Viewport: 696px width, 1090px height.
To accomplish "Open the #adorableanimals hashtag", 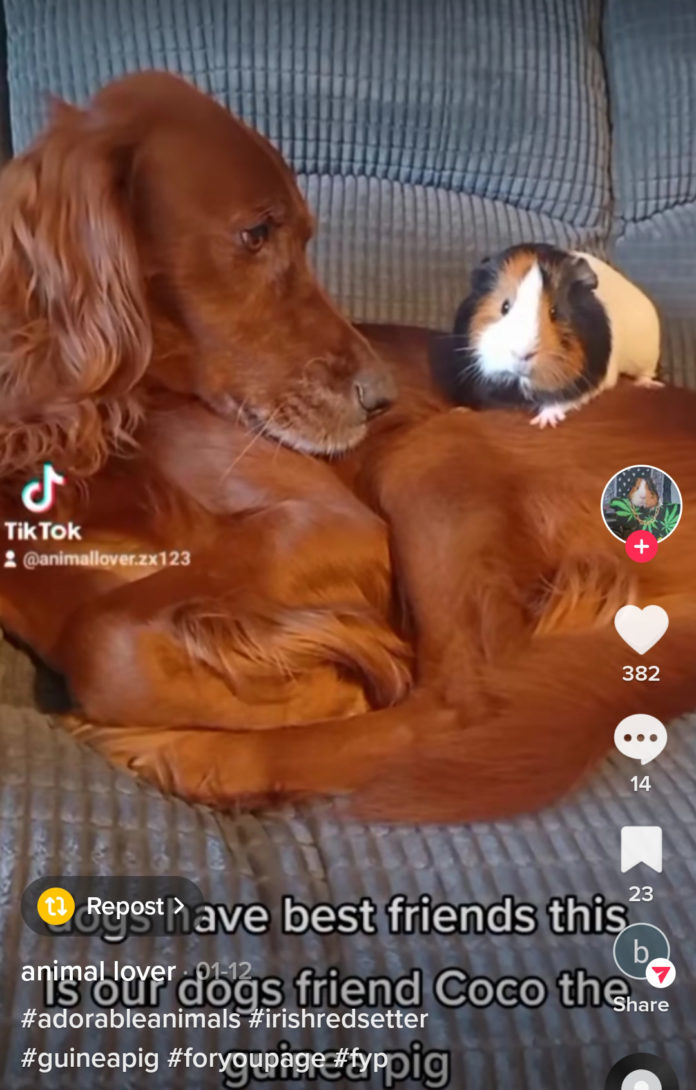I will pyautogui.click(x=130, y=1019).
